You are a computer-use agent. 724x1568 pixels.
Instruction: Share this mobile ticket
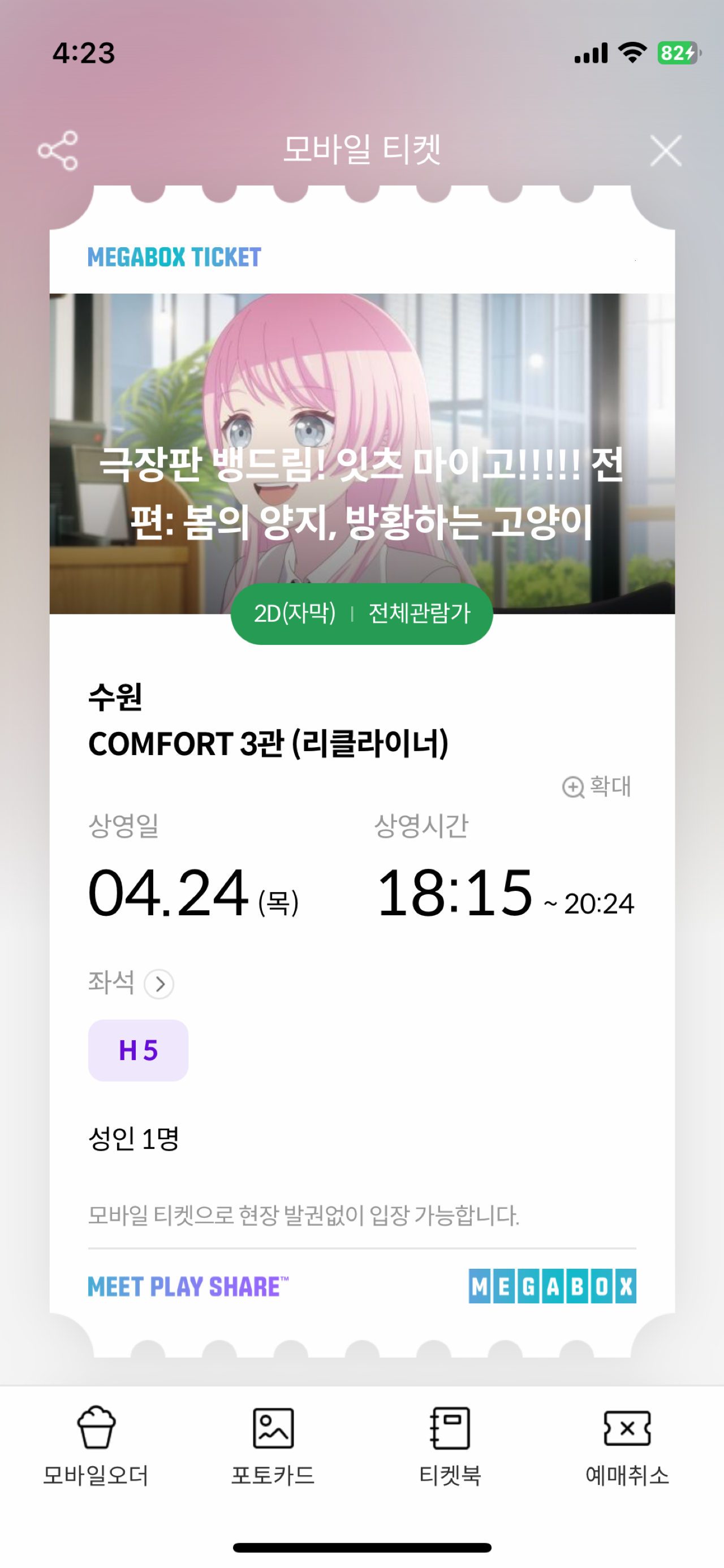point(58,150)
